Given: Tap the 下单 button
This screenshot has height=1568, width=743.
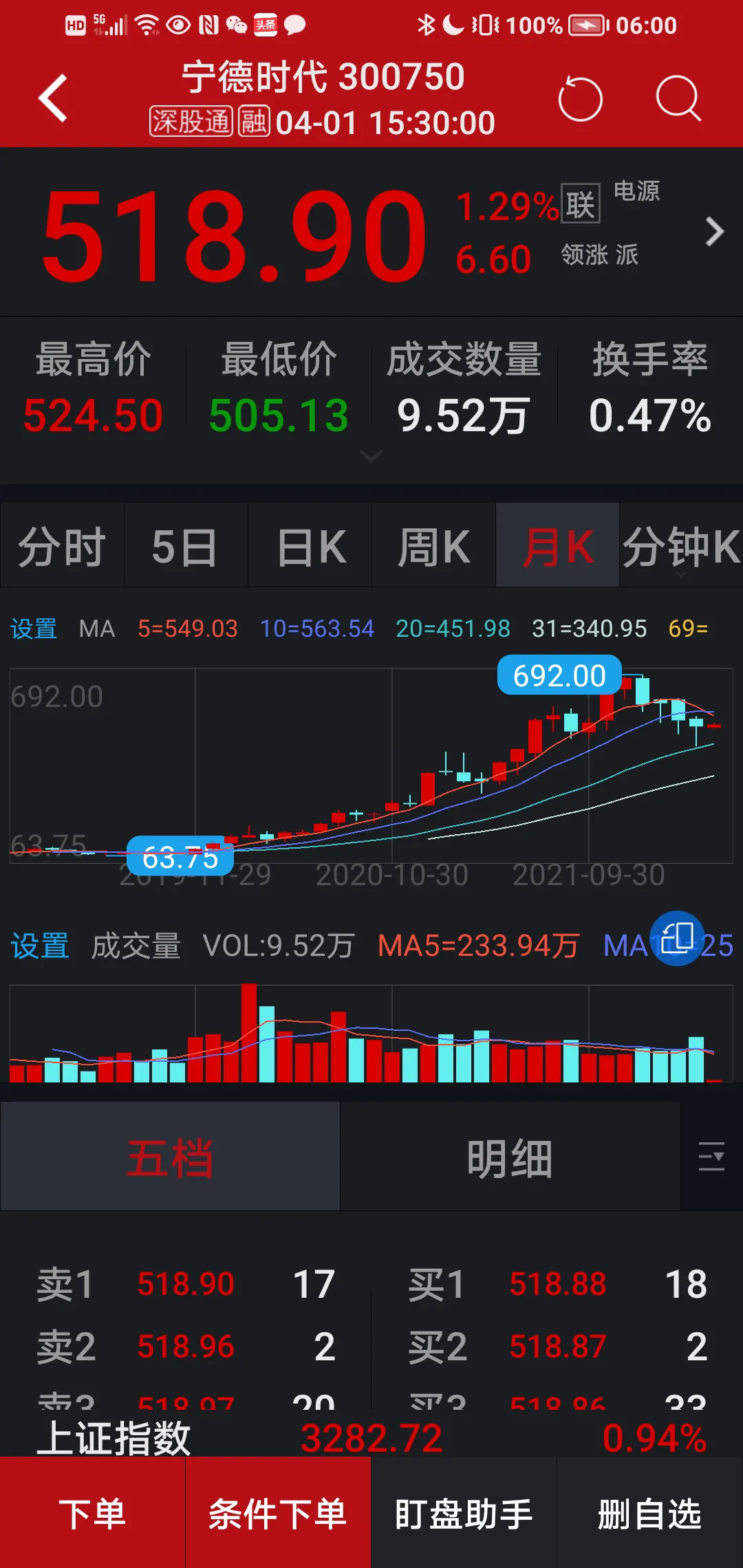Looking at the screenshot, I should pos(92,1514).
